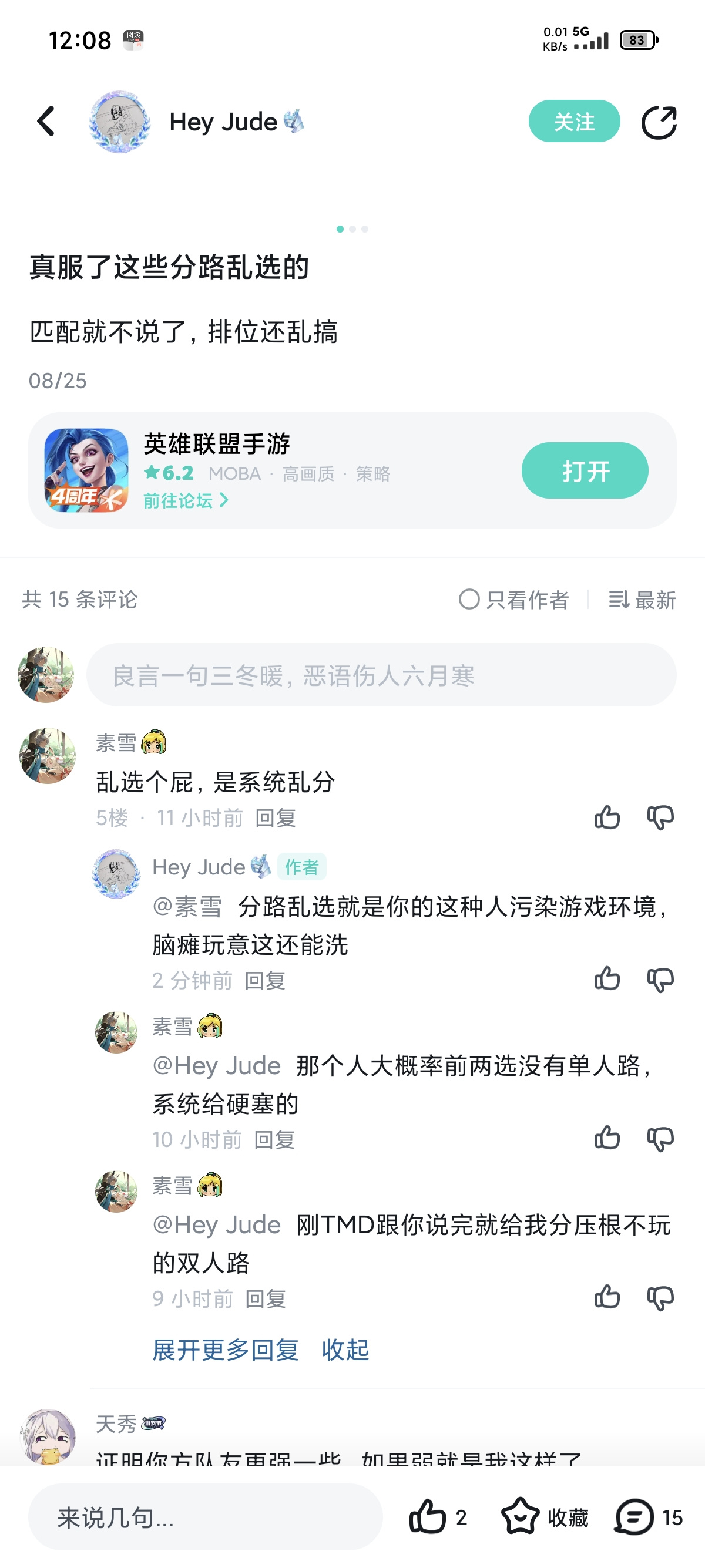Image resolution: width=705 pixels, height=1568 pixels.
Task: Save the post with 收藏
Action: click(545, 1517)
